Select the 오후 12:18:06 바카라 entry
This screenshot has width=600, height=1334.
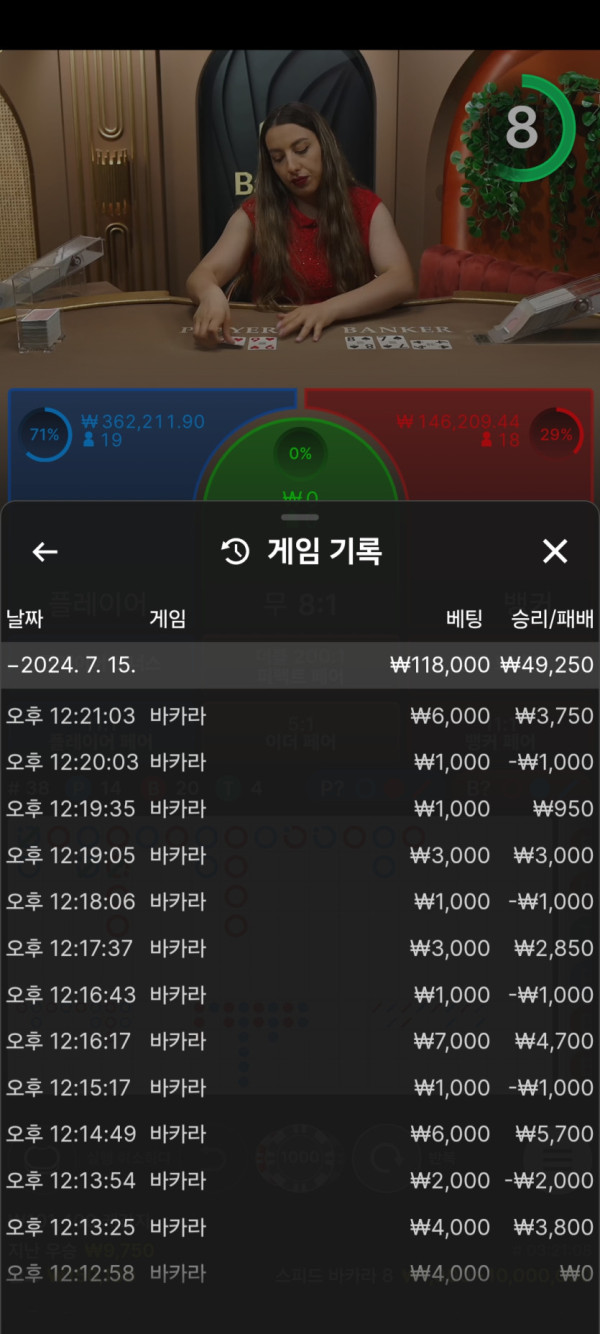pos(300,901)
